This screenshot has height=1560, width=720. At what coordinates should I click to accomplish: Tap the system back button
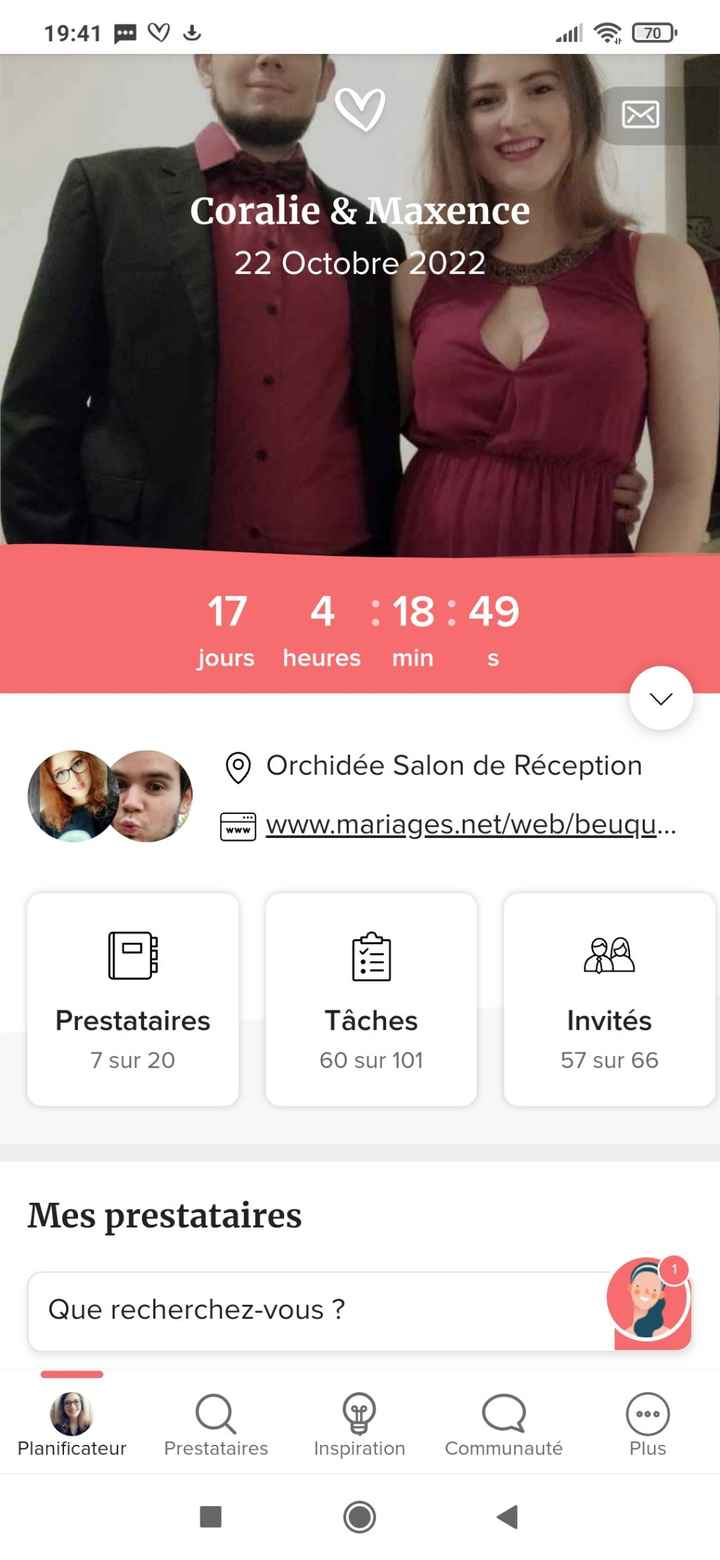pyautogui.click(x=507, y=1517)
